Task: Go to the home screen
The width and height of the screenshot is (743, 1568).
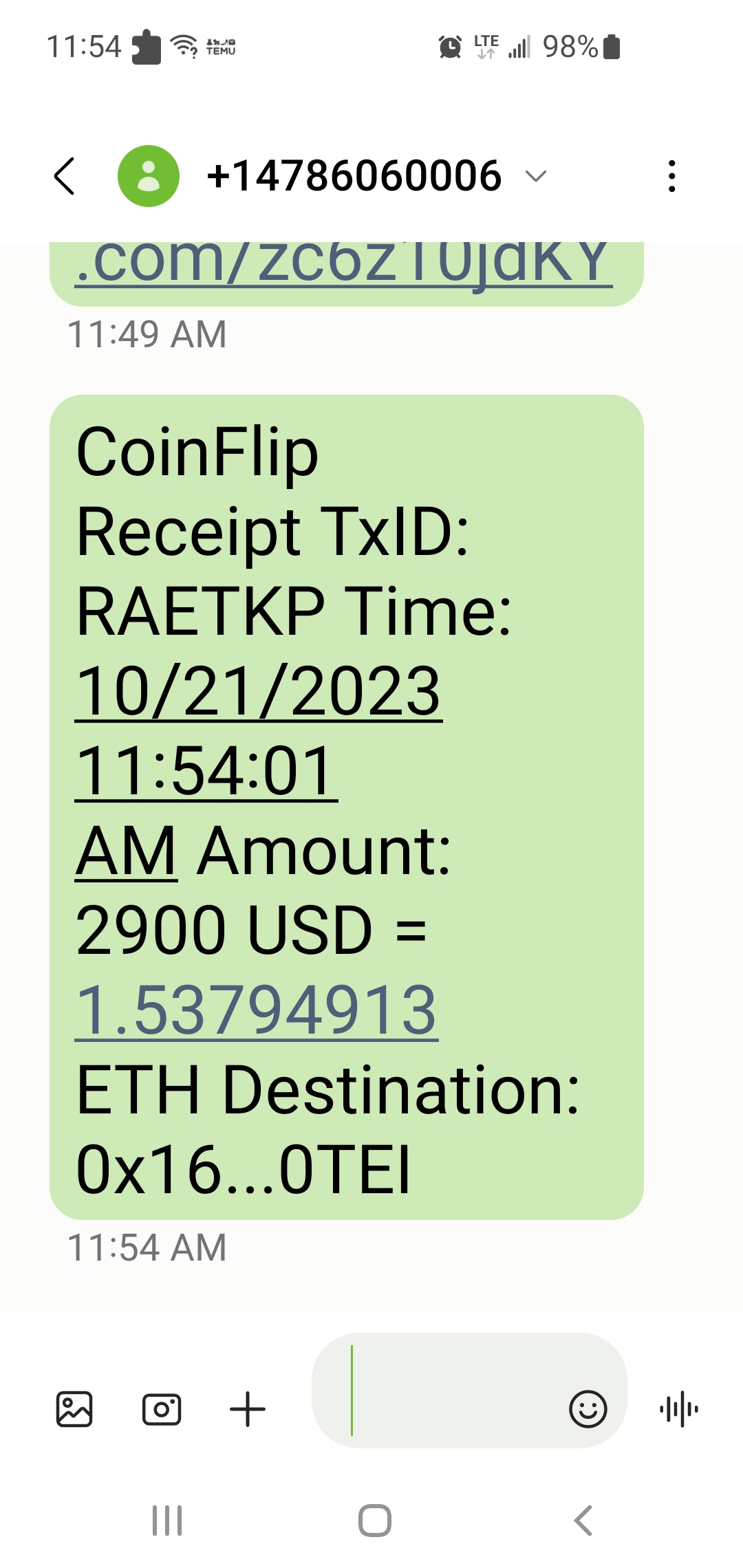Action: [x=375, y=1521]
